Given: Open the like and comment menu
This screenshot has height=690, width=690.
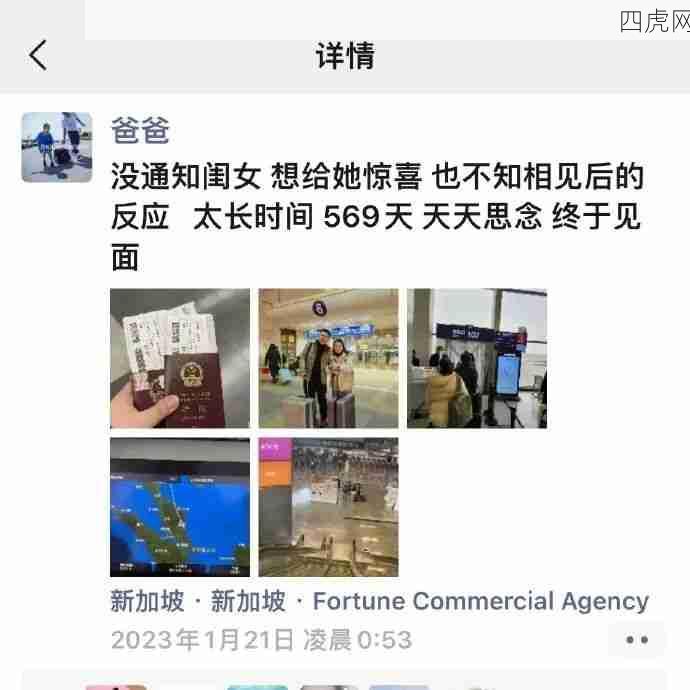Looking at the screenshot, I should click(x=637, y=640).
